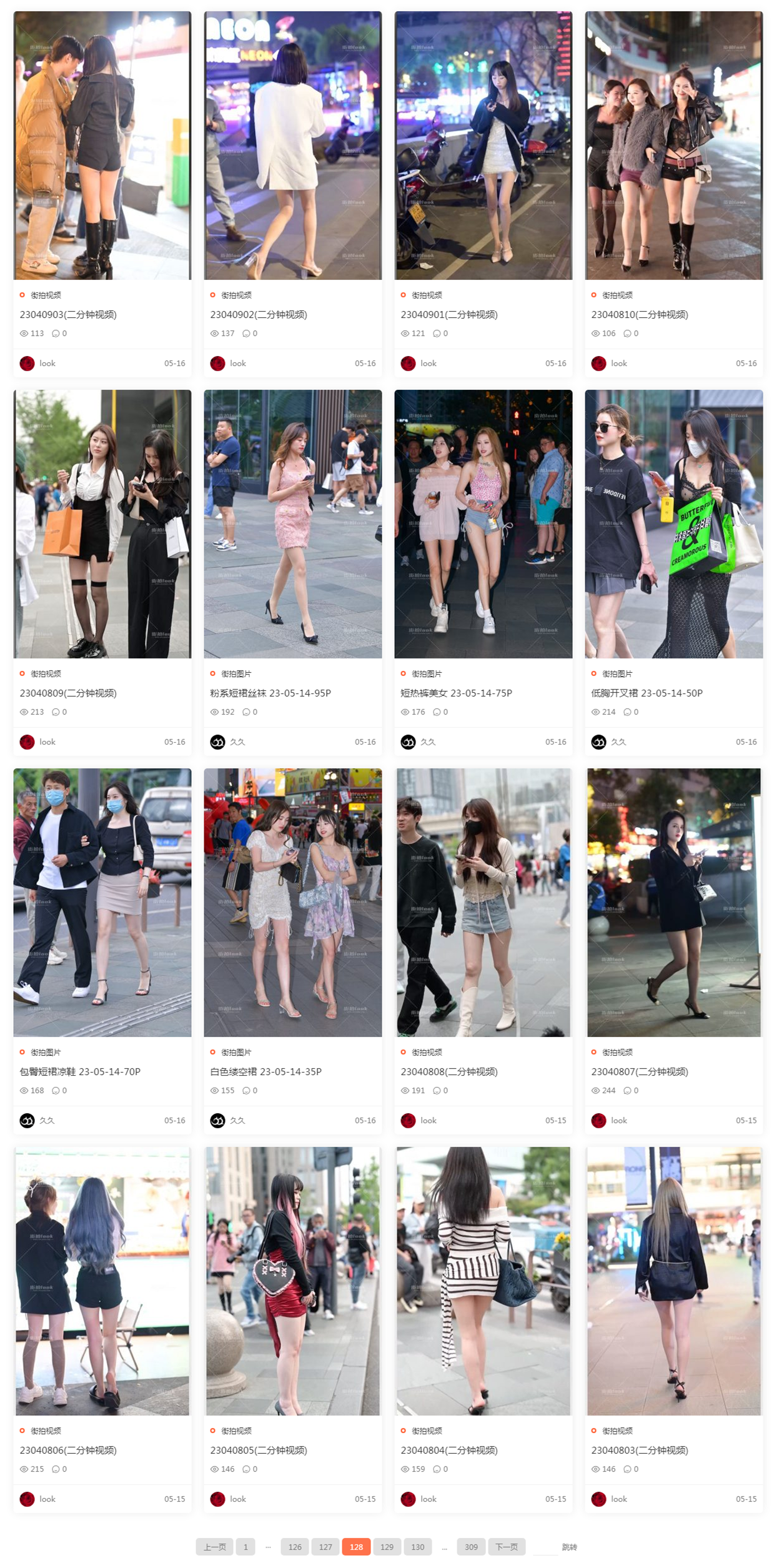Open the 23040810 video card
Viewport: 784px width, 1568px height.
640,314
